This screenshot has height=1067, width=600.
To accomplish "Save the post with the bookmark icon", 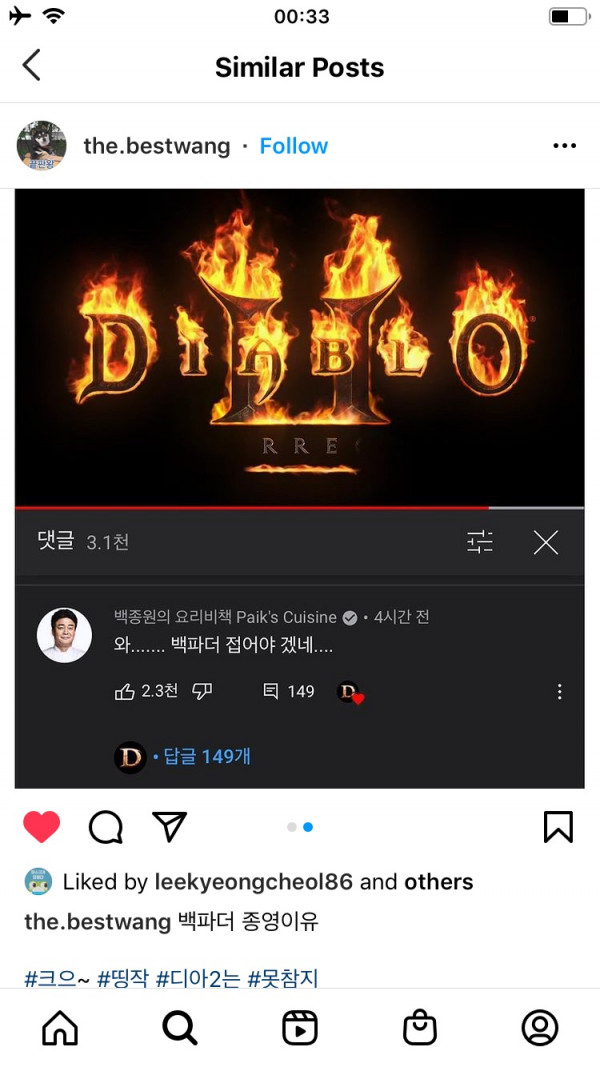I will click(557, 827).
